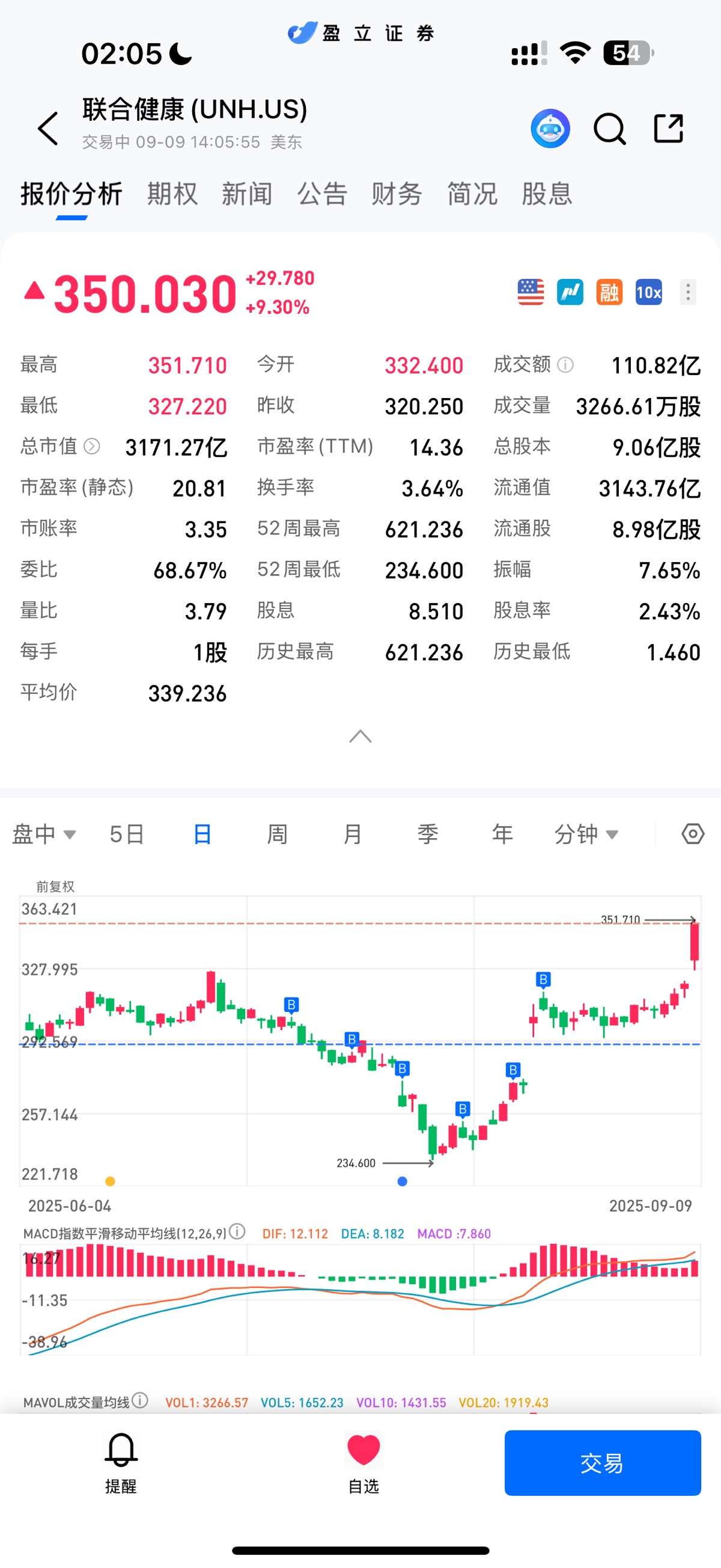Switch to the 新闻 tab
Screen dimensions: 721x1568
point(246,194)
